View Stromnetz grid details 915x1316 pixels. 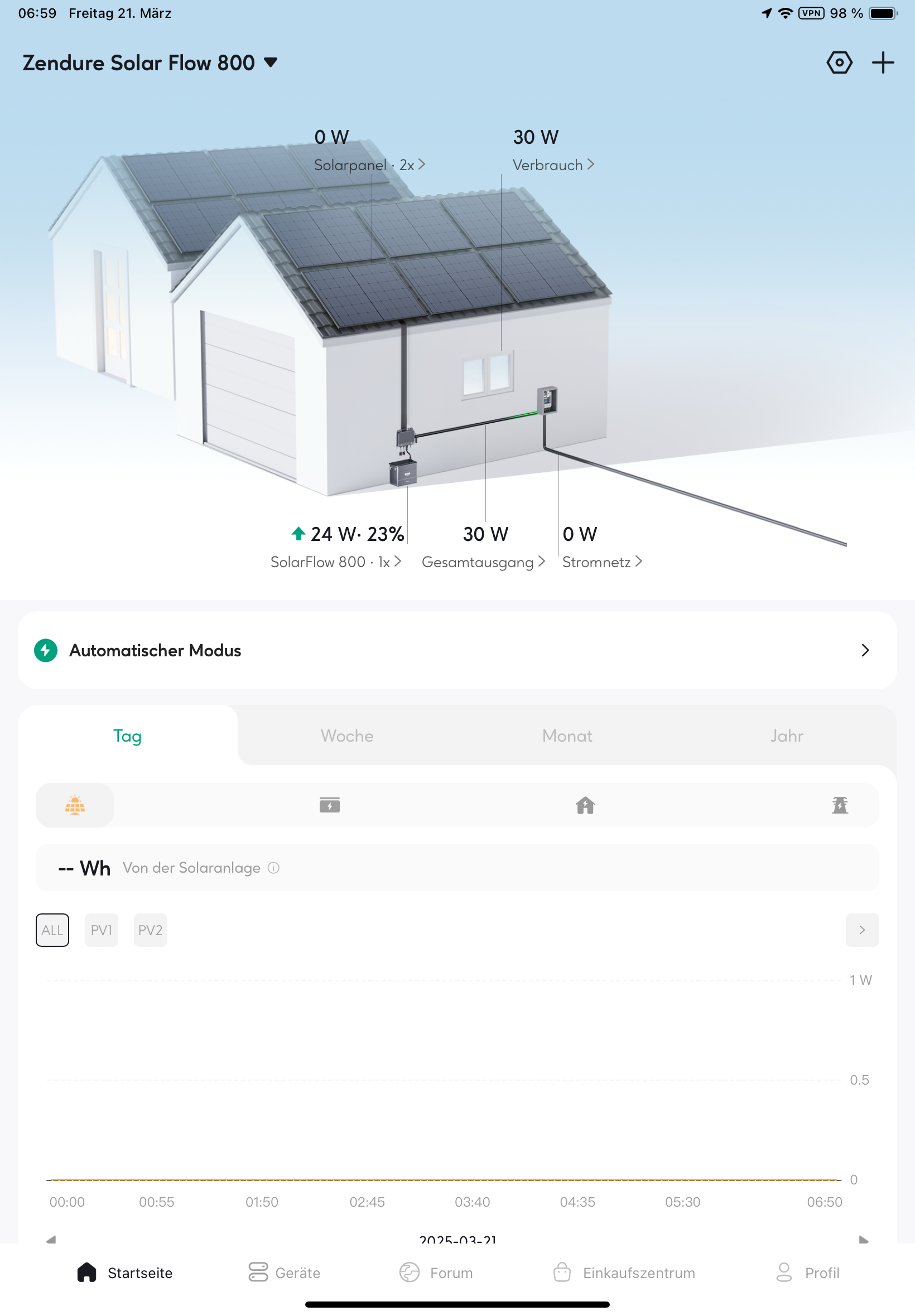coord(601,562)
